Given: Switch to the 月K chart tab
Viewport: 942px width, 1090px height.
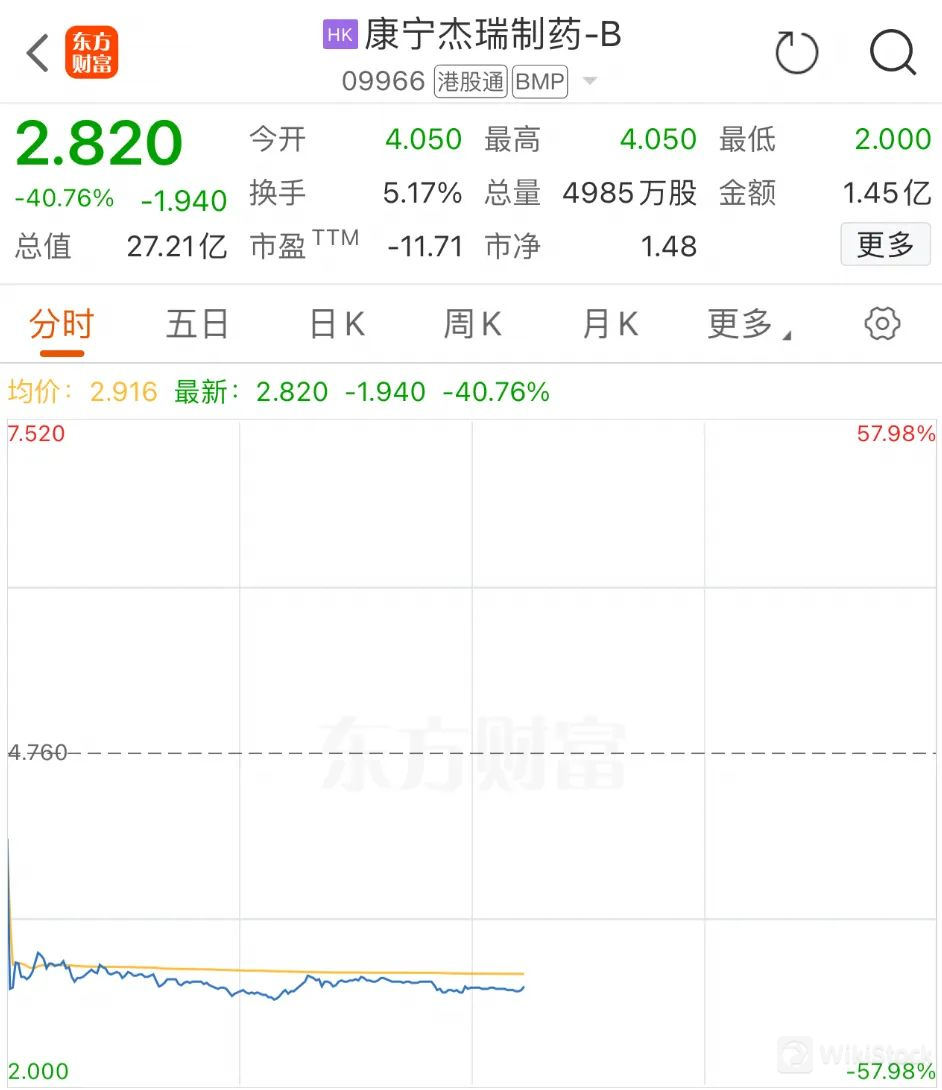Looking at the screenshot, I should (x=610, y=324).
